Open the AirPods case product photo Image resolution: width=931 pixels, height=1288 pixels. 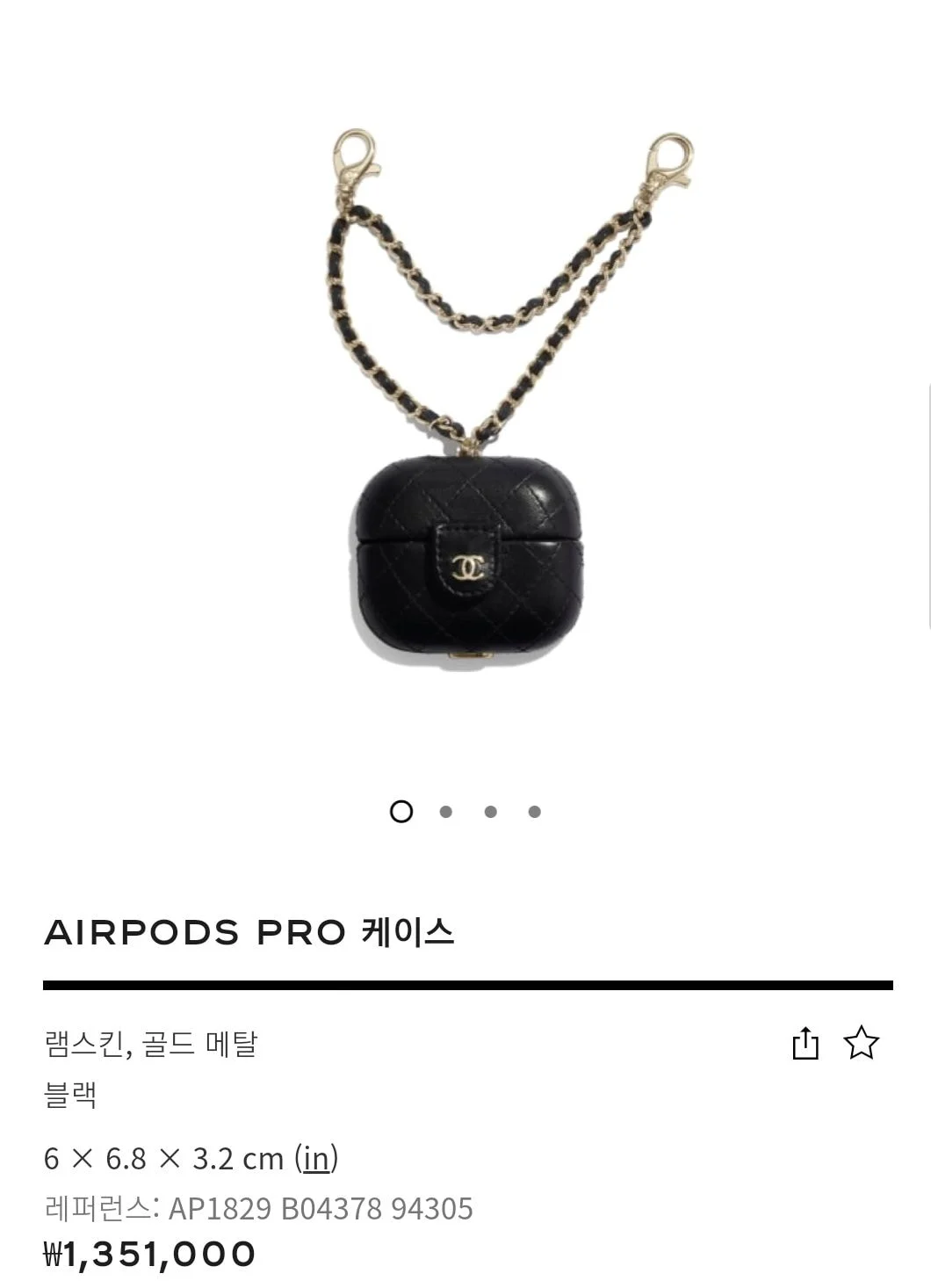click(x=467, y=554)
